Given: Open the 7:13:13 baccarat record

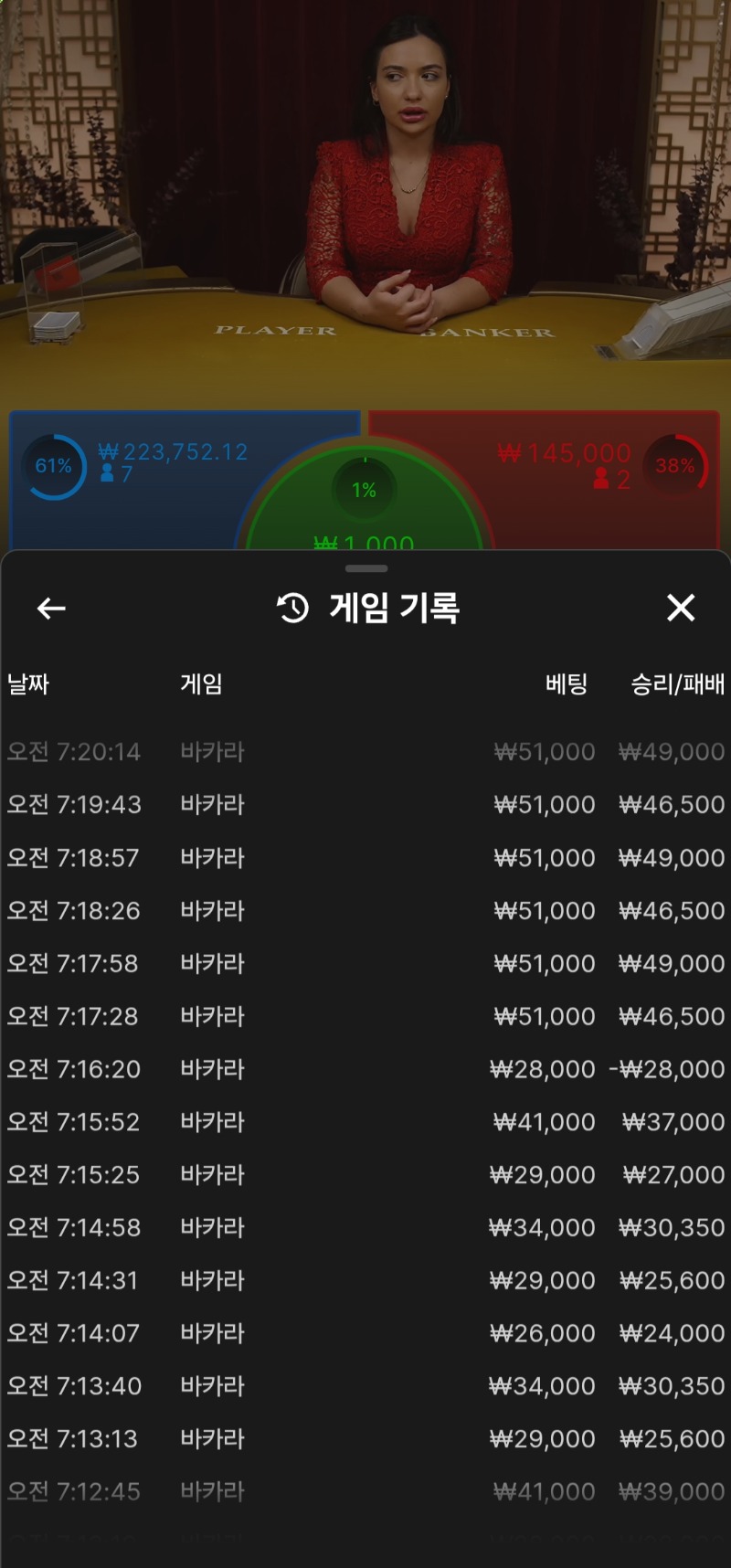Looking at the screenshot, I should click(x=365, y=1439).
